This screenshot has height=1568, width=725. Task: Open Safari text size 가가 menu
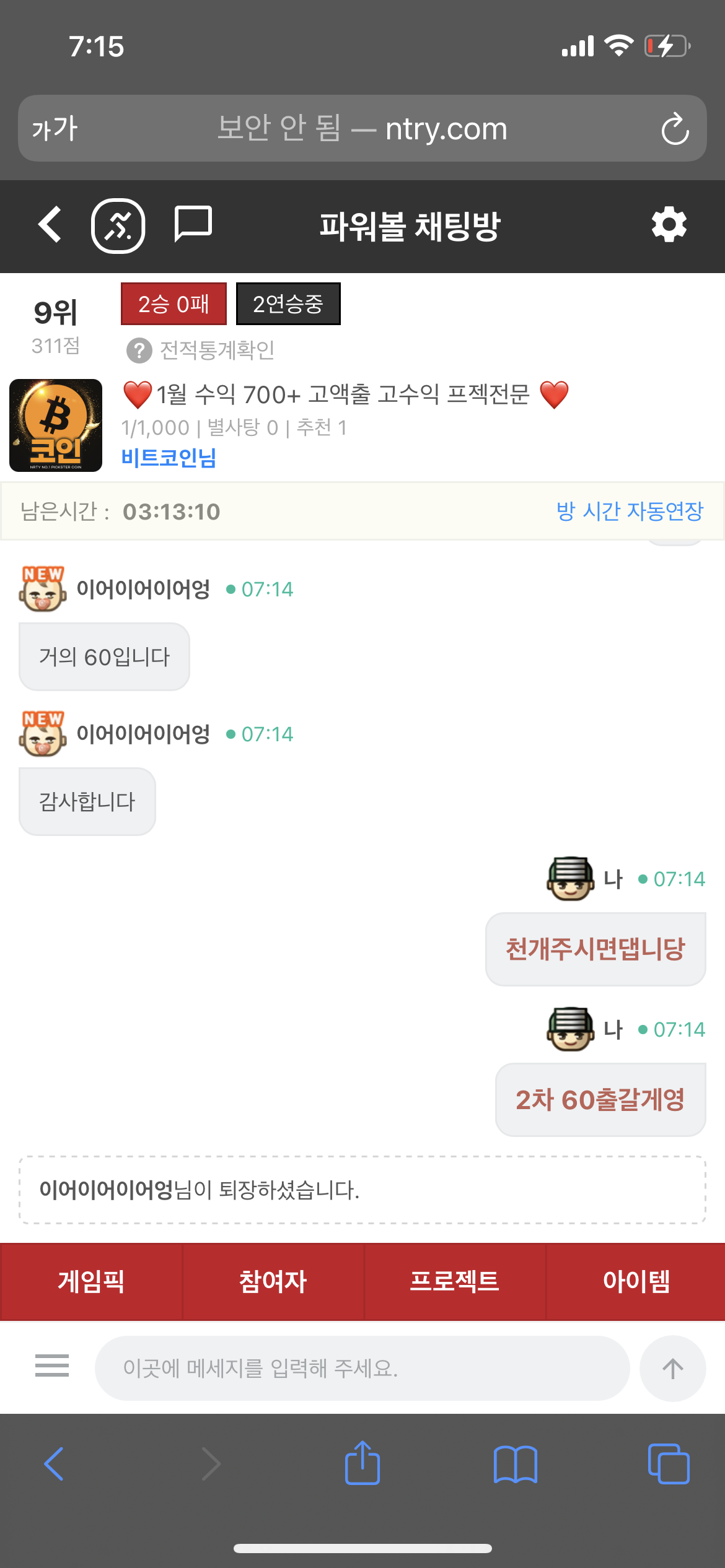tap(55, 129)
